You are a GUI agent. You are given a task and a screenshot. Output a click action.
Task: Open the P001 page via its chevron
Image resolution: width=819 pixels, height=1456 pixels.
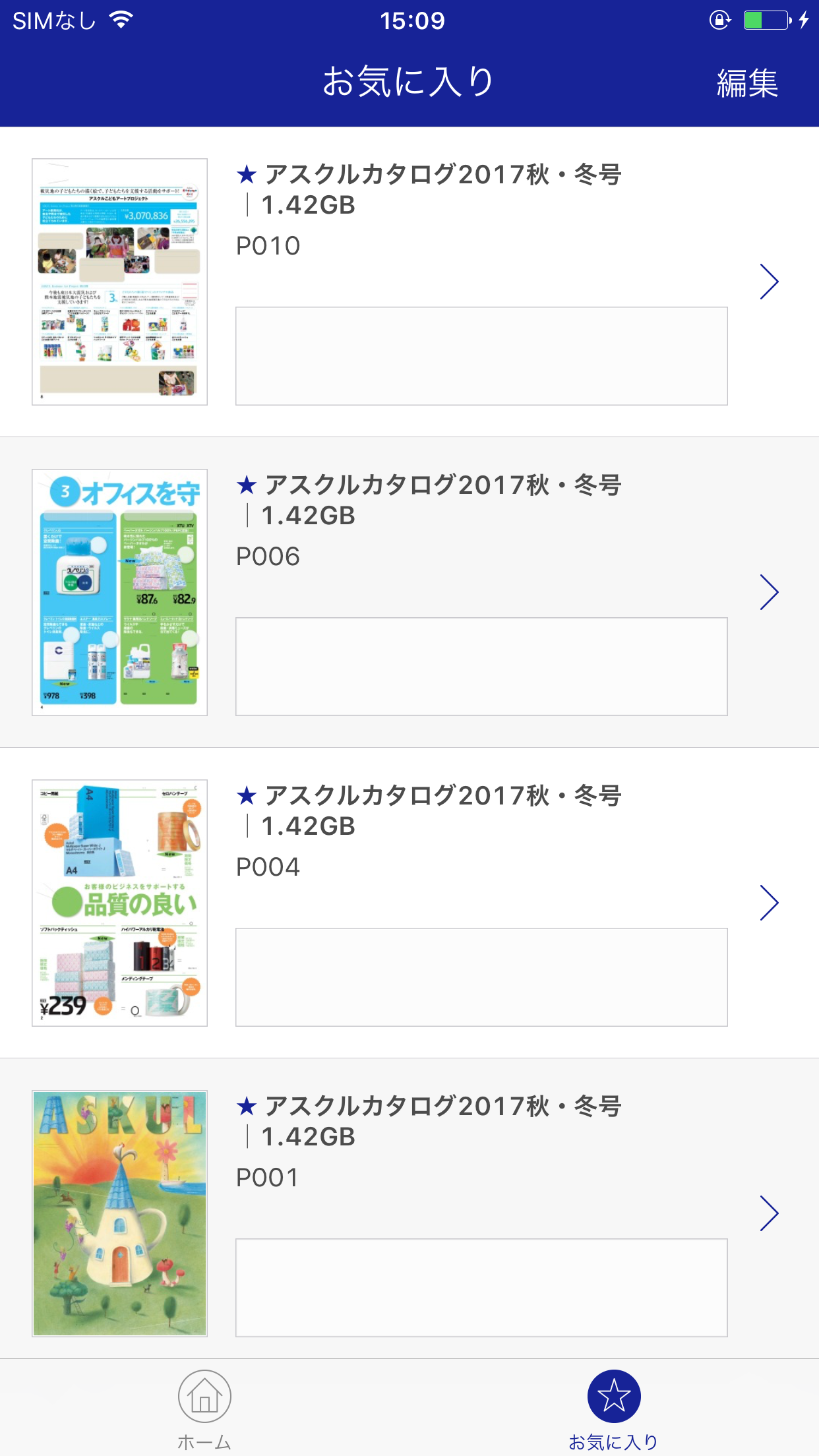(x=769, y=1213)
